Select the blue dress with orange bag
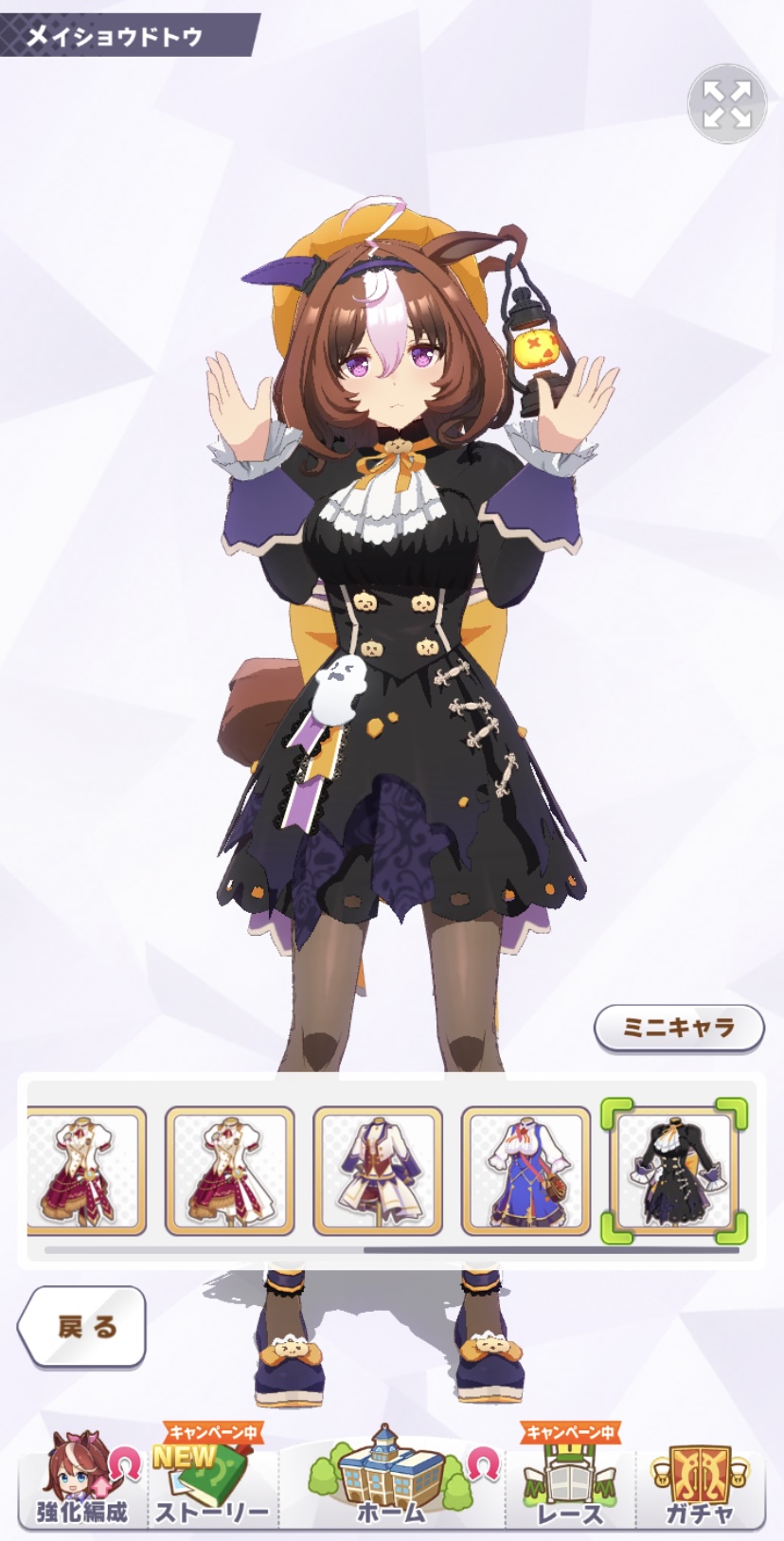This screenshot has height=1541, width=784. click(526, 1171)
